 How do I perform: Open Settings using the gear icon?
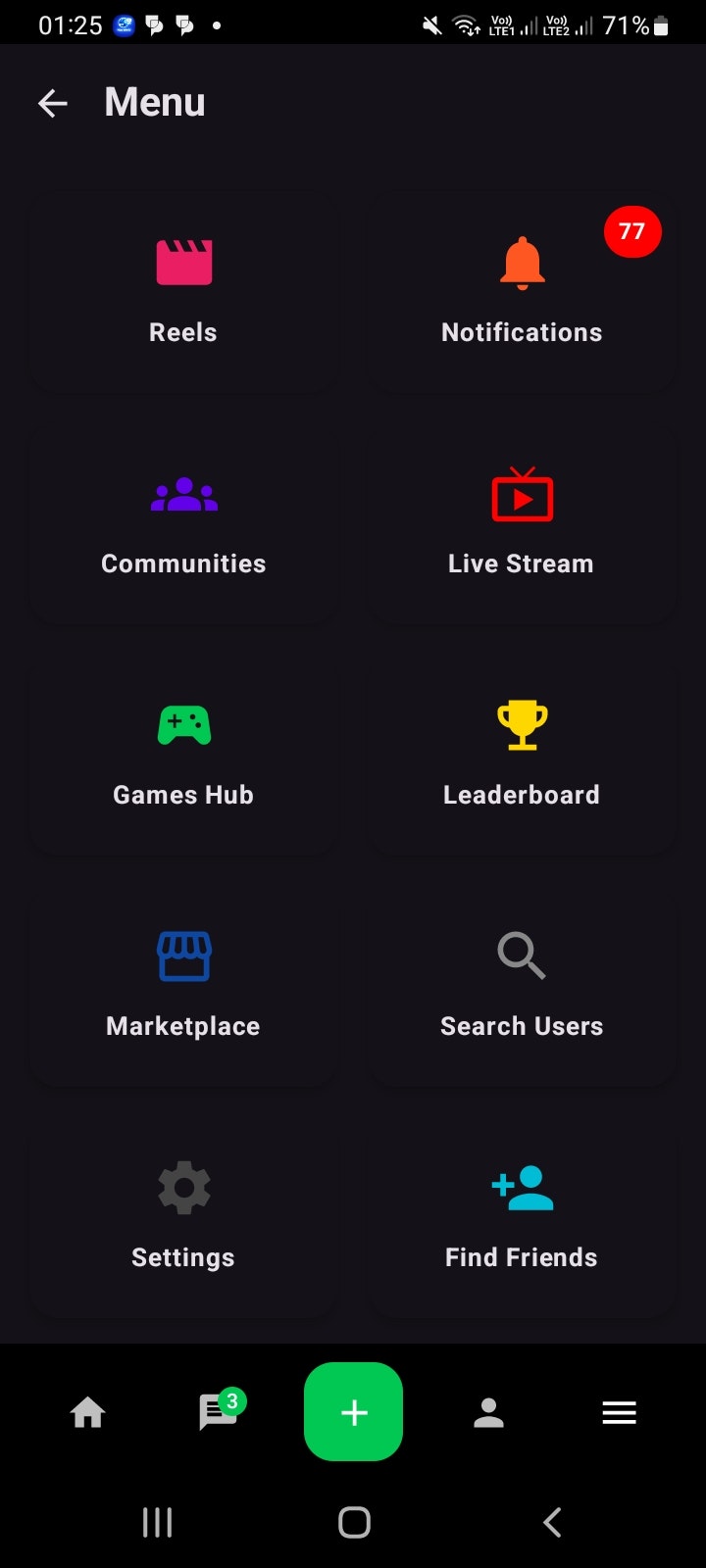tap(182, 1215)
